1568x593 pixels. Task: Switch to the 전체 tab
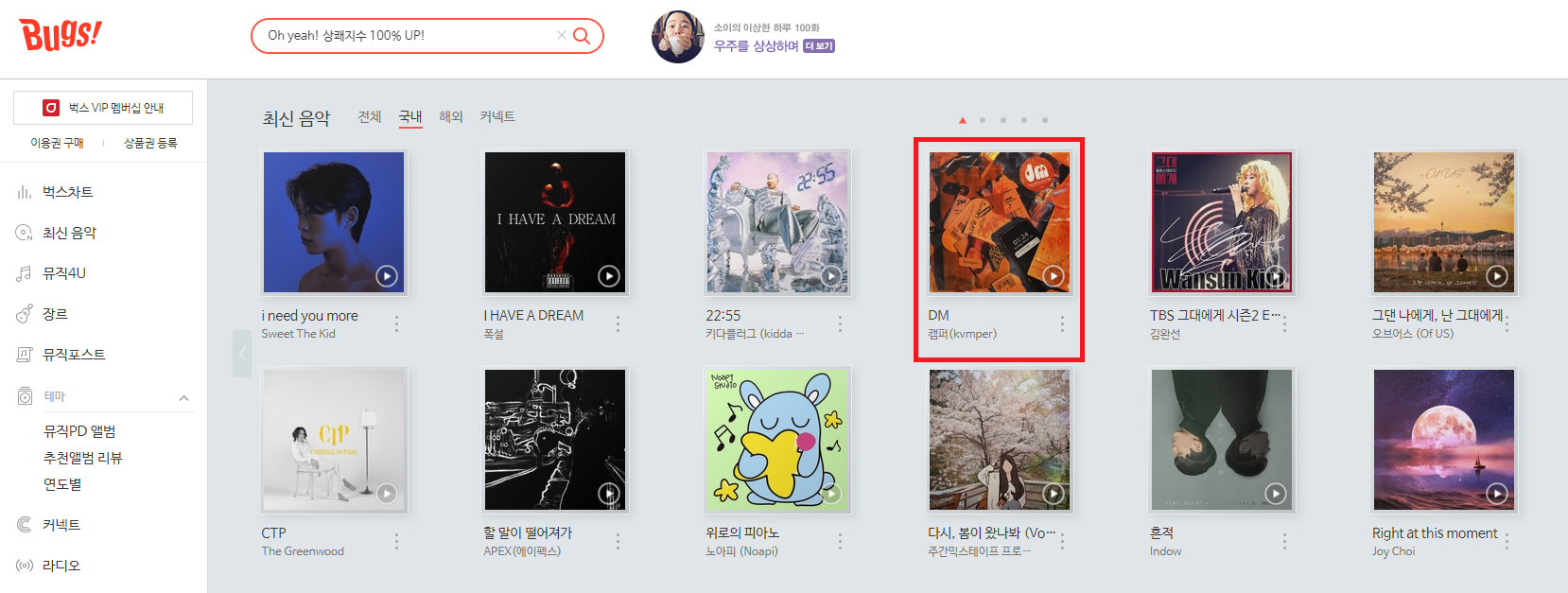370,116
